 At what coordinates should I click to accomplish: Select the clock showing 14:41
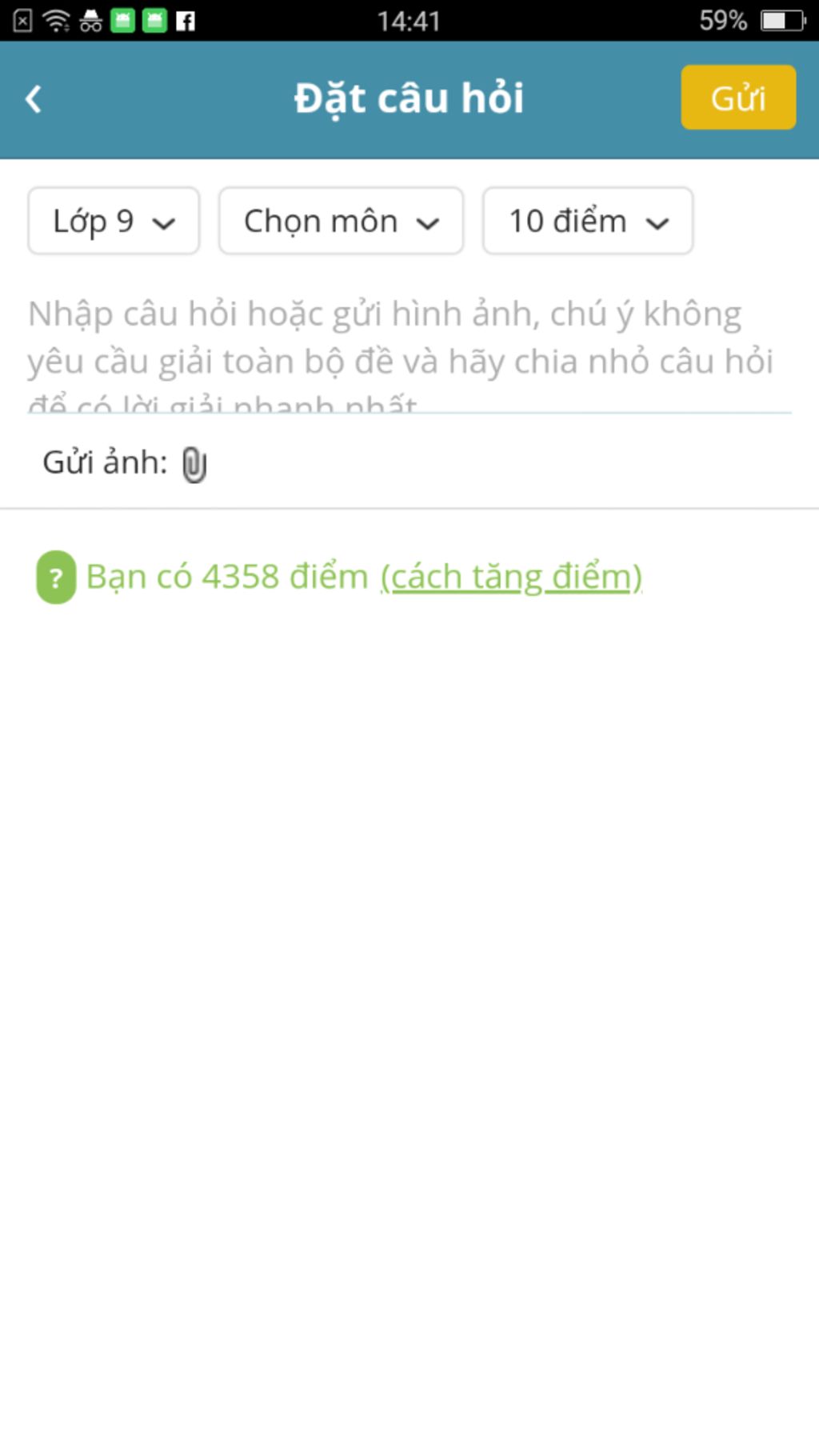point(409,22)
